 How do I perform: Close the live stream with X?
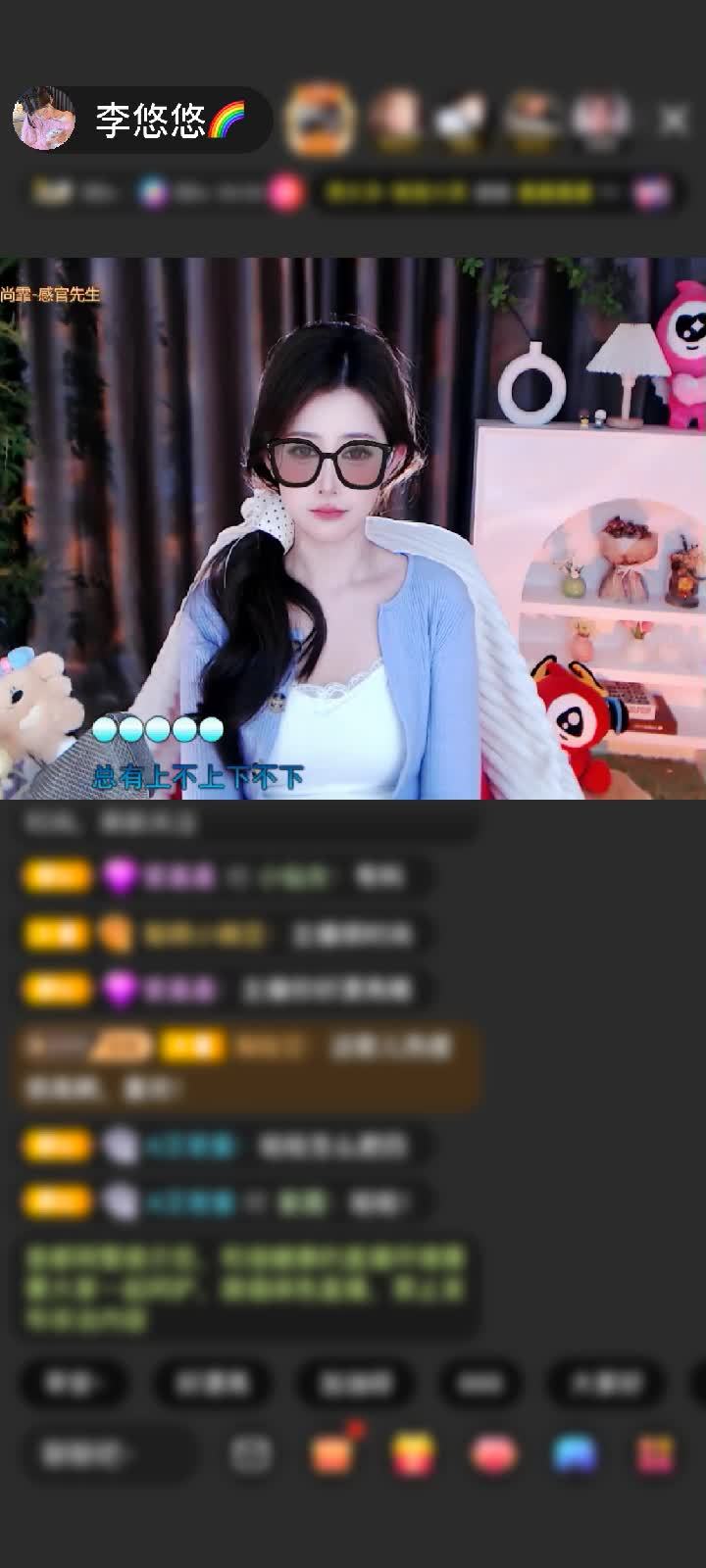tap(673, 120)
